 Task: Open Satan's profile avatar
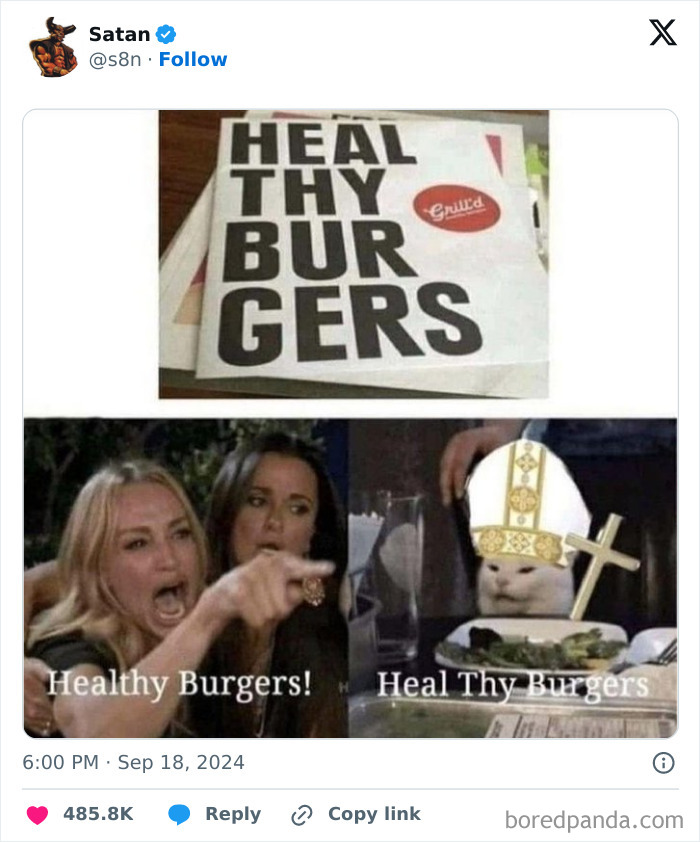(53, 47)
